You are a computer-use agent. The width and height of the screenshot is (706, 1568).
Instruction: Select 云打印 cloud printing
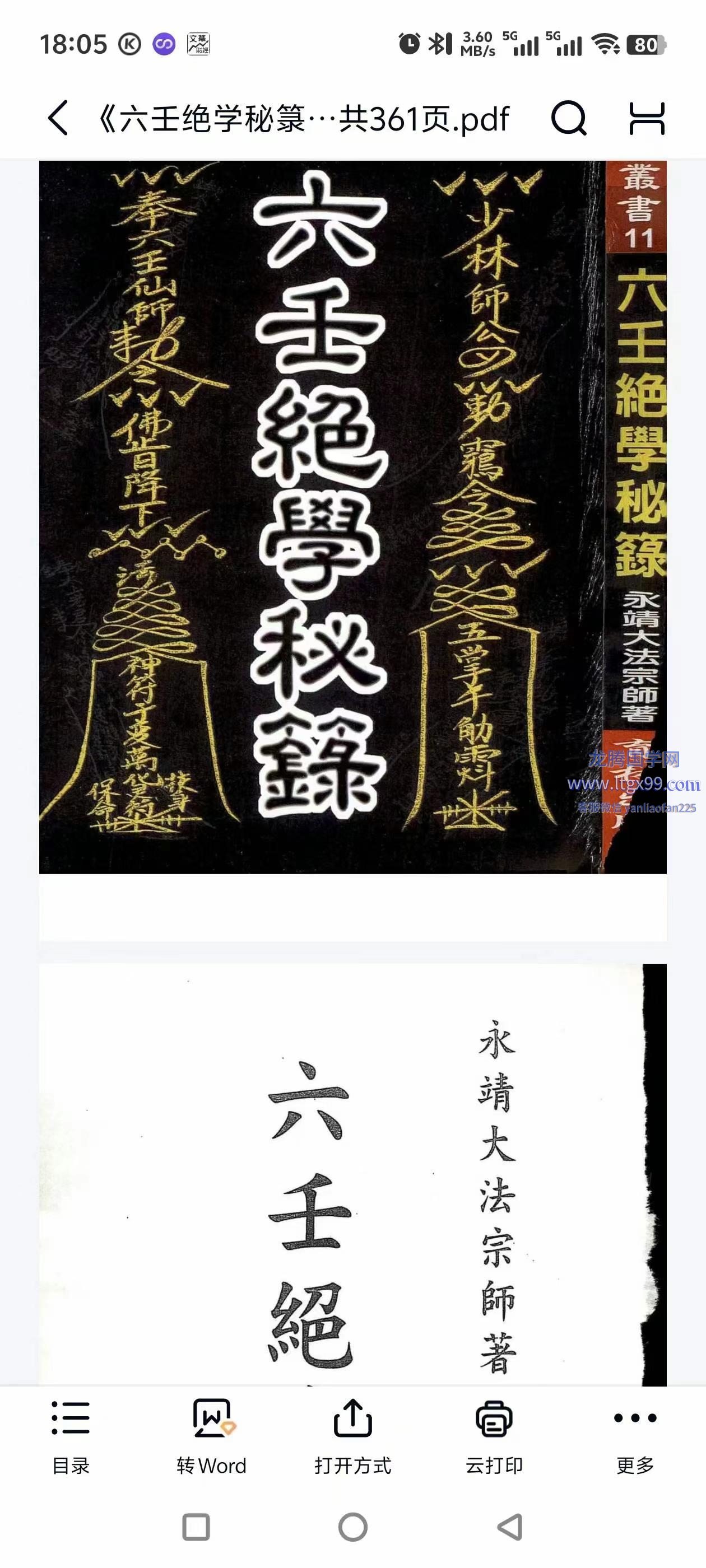494,1436
